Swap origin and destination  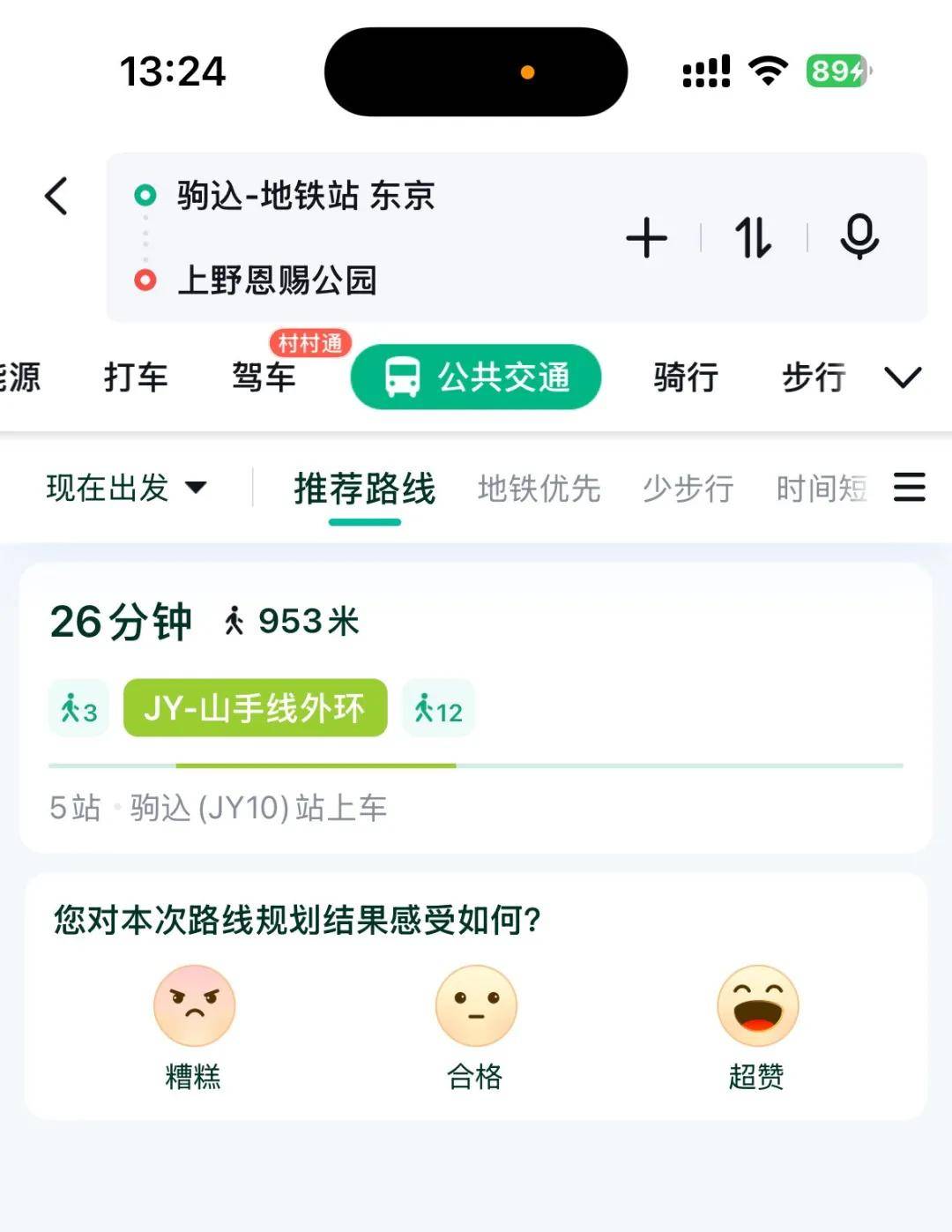tap(754, 238)
